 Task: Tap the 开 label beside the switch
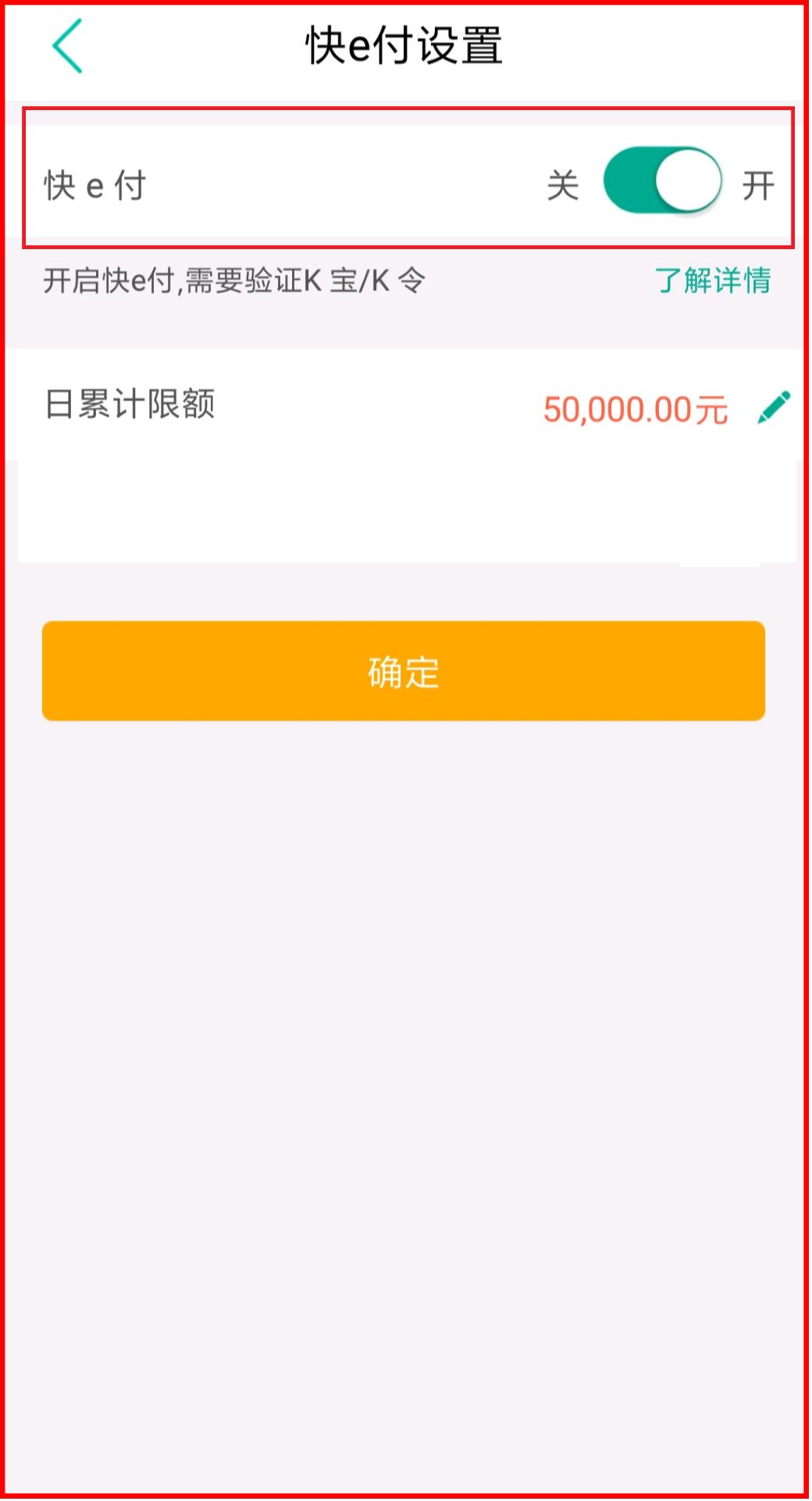coord(759,184)
